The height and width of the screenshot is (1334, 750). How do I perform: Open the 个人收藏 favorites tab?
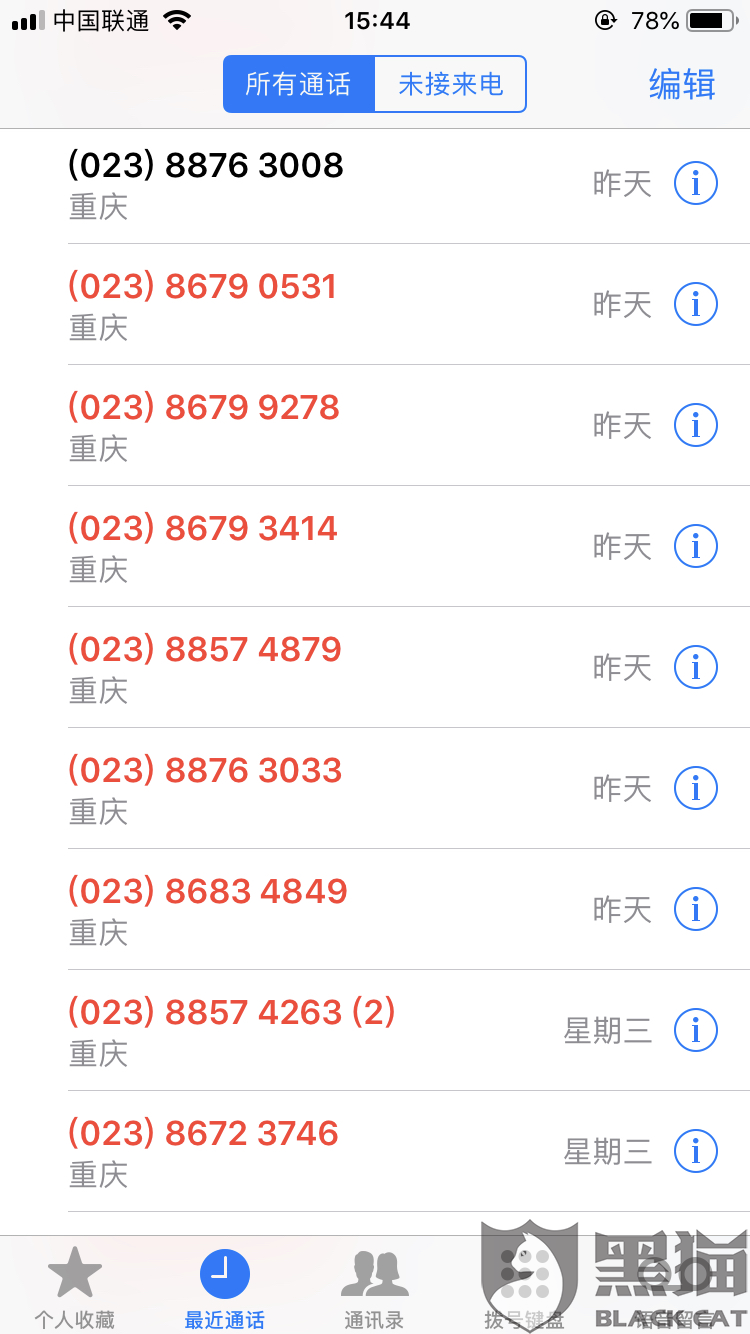(x=75, y=1288)
